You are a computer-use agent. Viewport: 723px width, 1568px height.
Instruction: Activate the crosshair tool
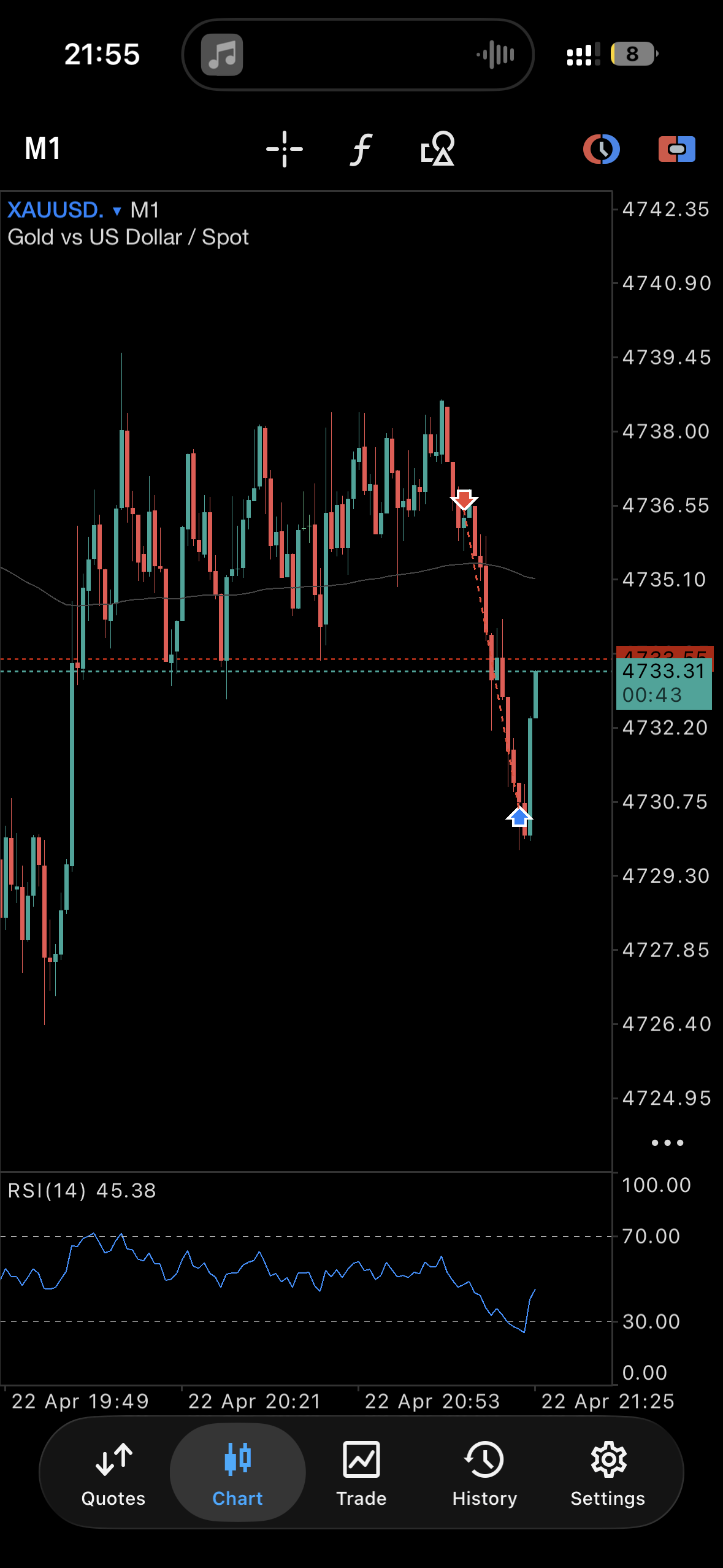tap(285, 149)
